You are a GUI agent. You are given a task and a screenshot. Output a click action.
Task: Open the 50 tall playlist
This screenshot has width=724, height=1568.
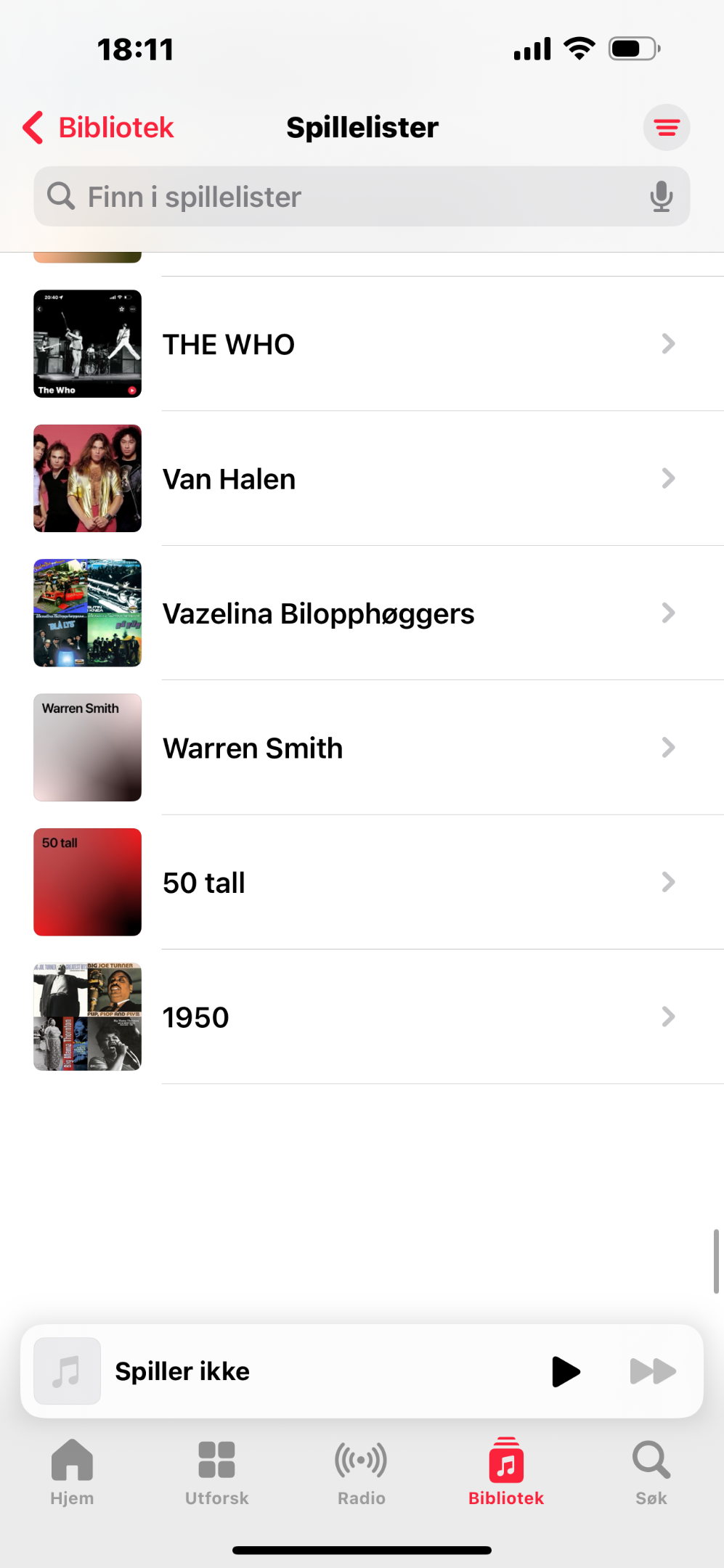point(362,882)
